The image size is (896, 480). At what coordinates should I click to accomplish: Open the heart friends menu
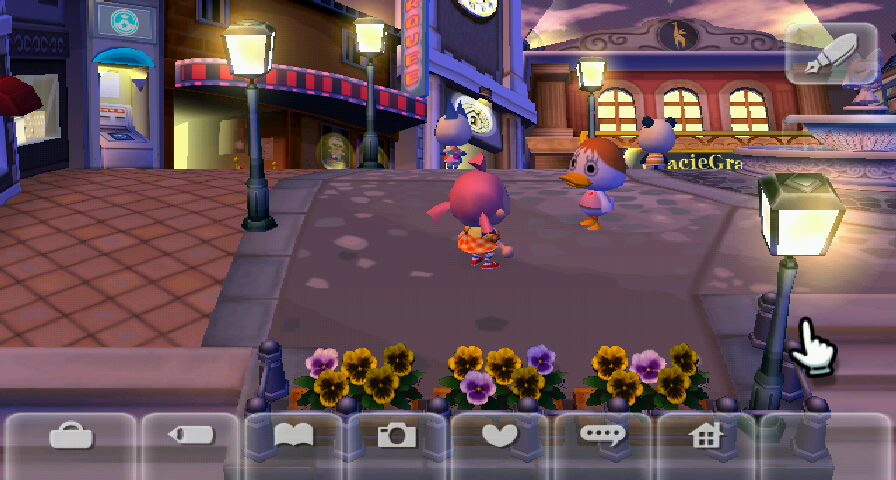(x=499, y=435)
